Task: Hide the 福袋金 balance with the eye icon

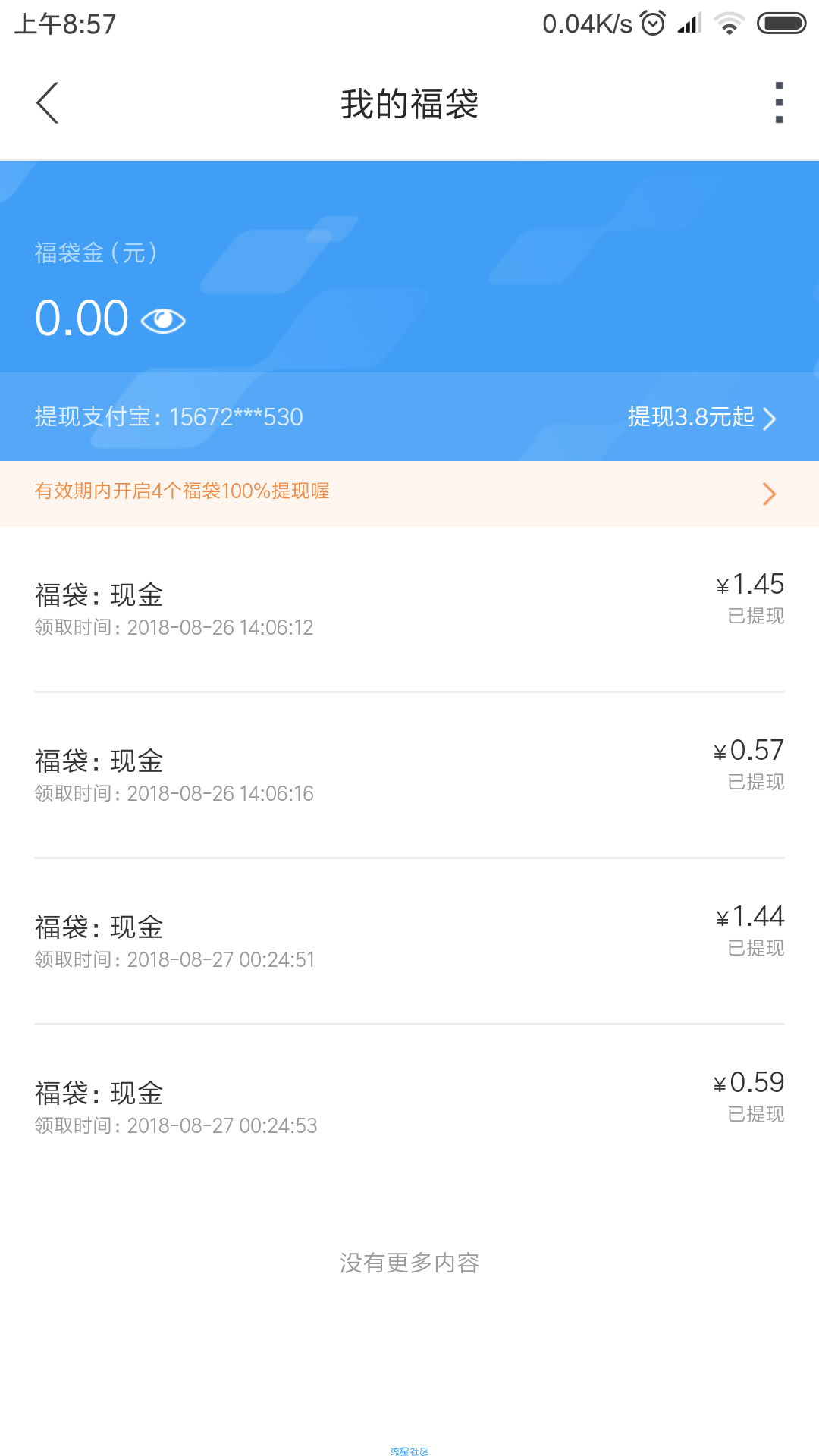Action: click(x=163, y=320)
